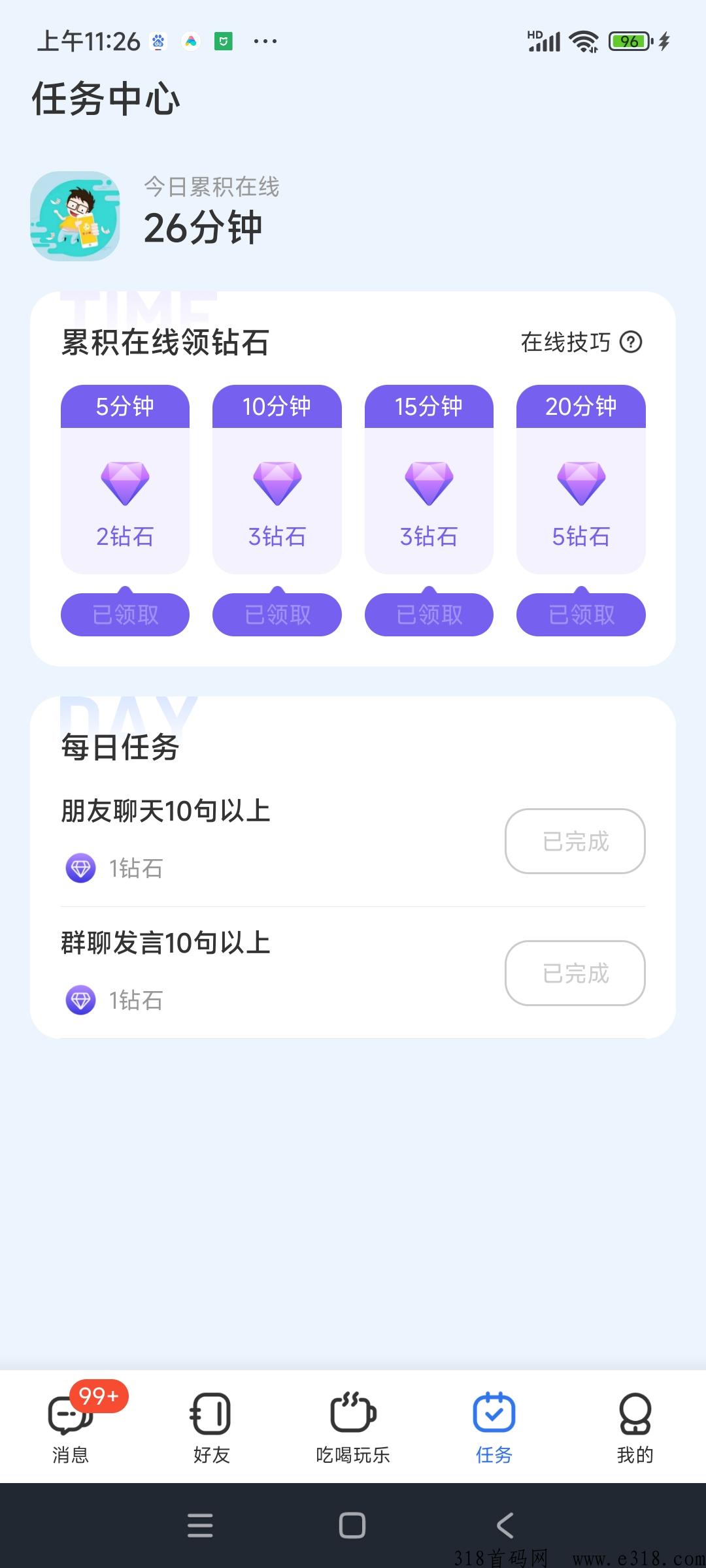Image resolution: width=706 pixels, height=1568 pixels.
Task: Return to the system home screen
Action: pyautogui.click(x=352, y=1526)
